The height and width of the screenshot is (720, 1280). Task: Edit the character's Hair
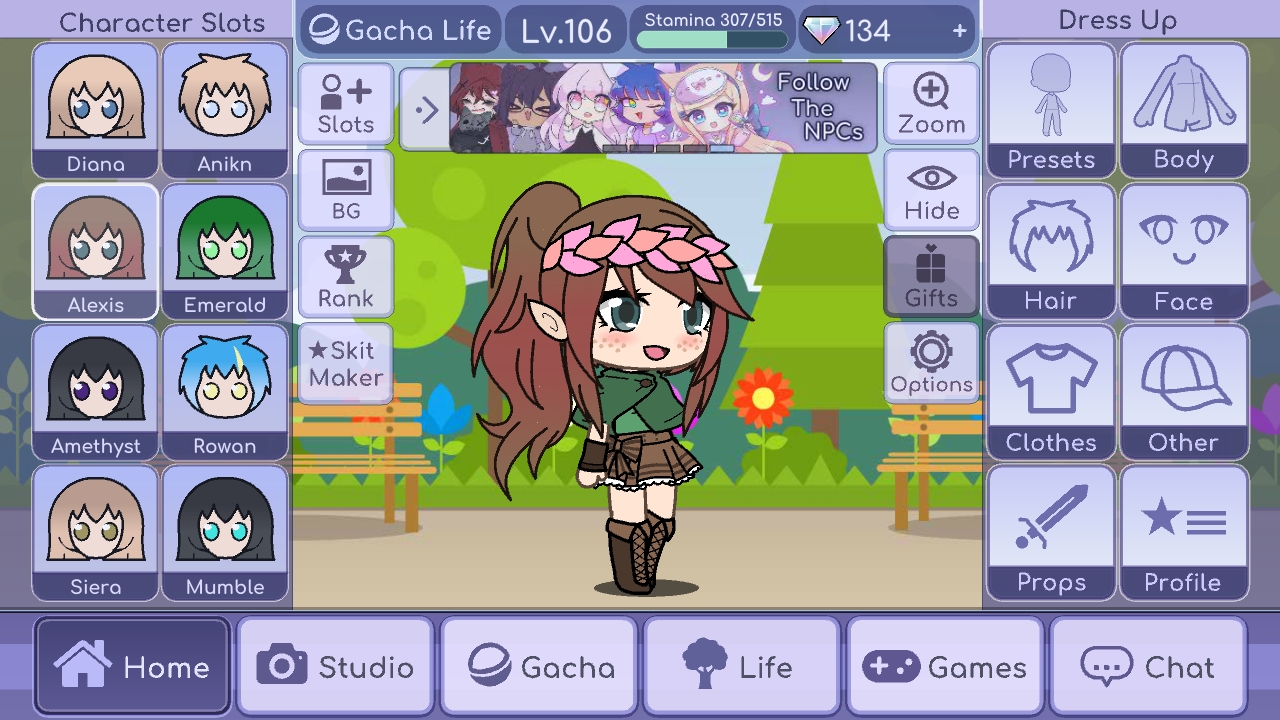pyautogui.click(x=1051, y=251)
